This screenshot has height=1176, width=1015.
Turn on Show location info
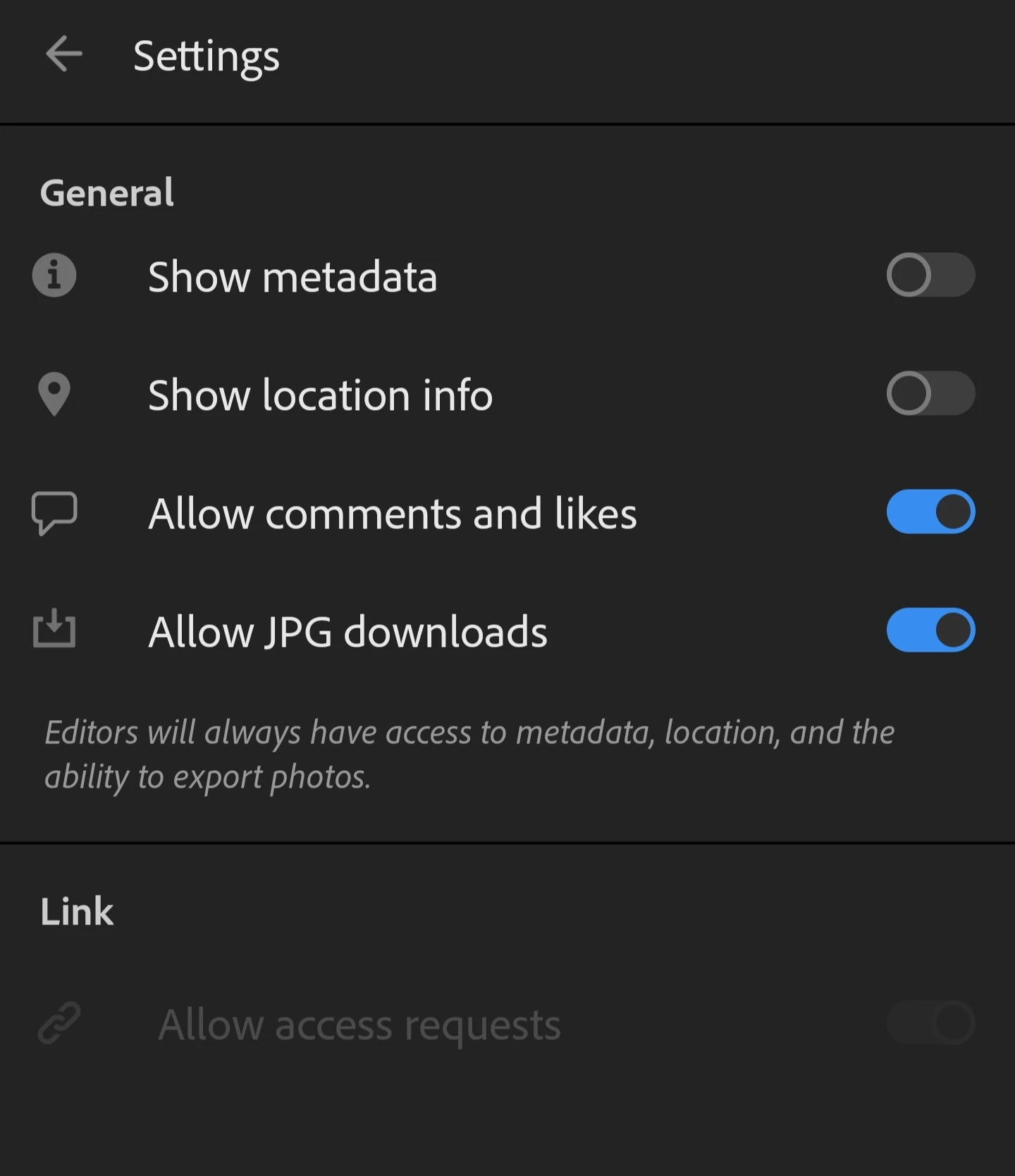click(930, 393)
